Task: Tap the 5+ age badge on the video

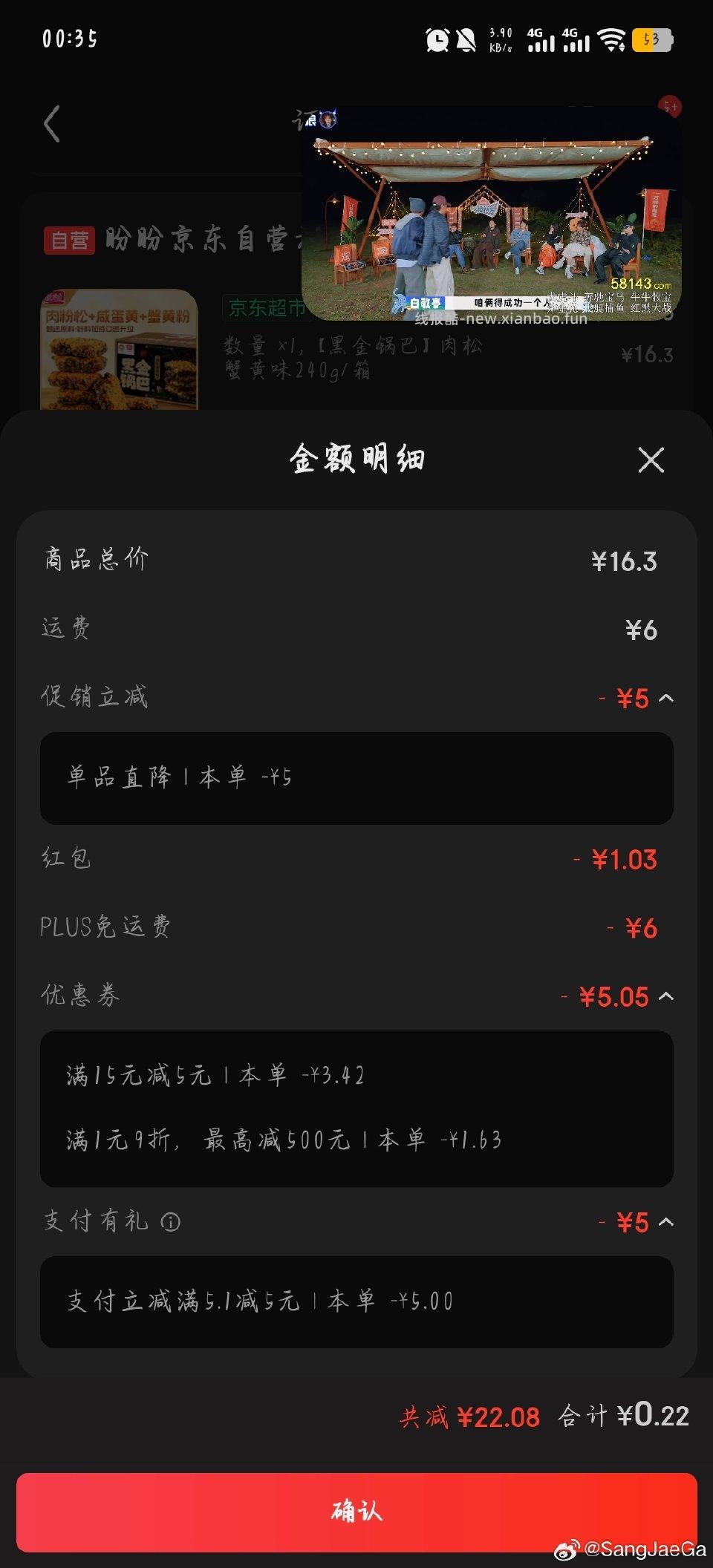Action: coord(668,108)
